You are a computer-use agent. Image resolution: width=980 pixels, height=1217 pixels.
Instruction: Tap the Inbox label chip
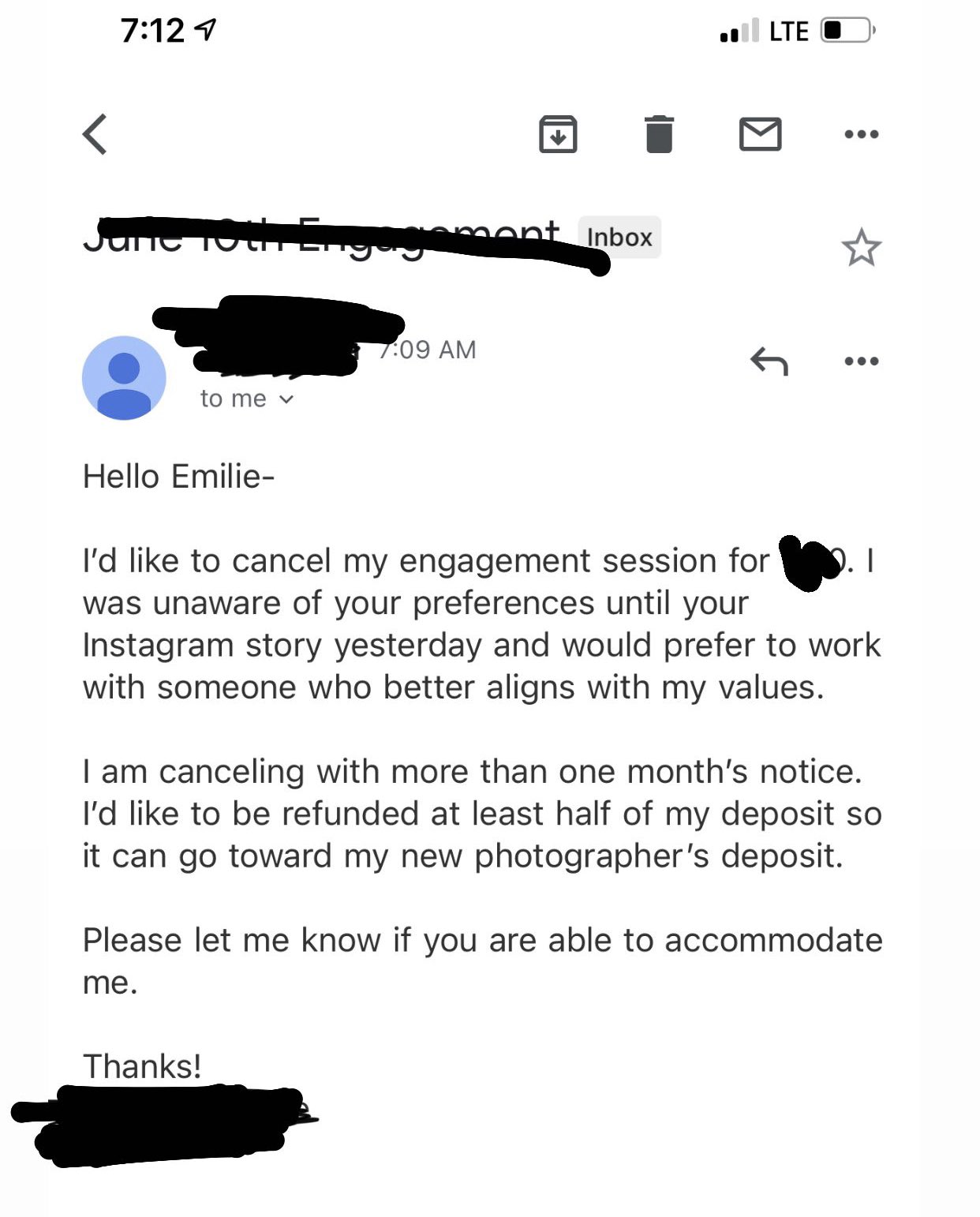[619, 238]
